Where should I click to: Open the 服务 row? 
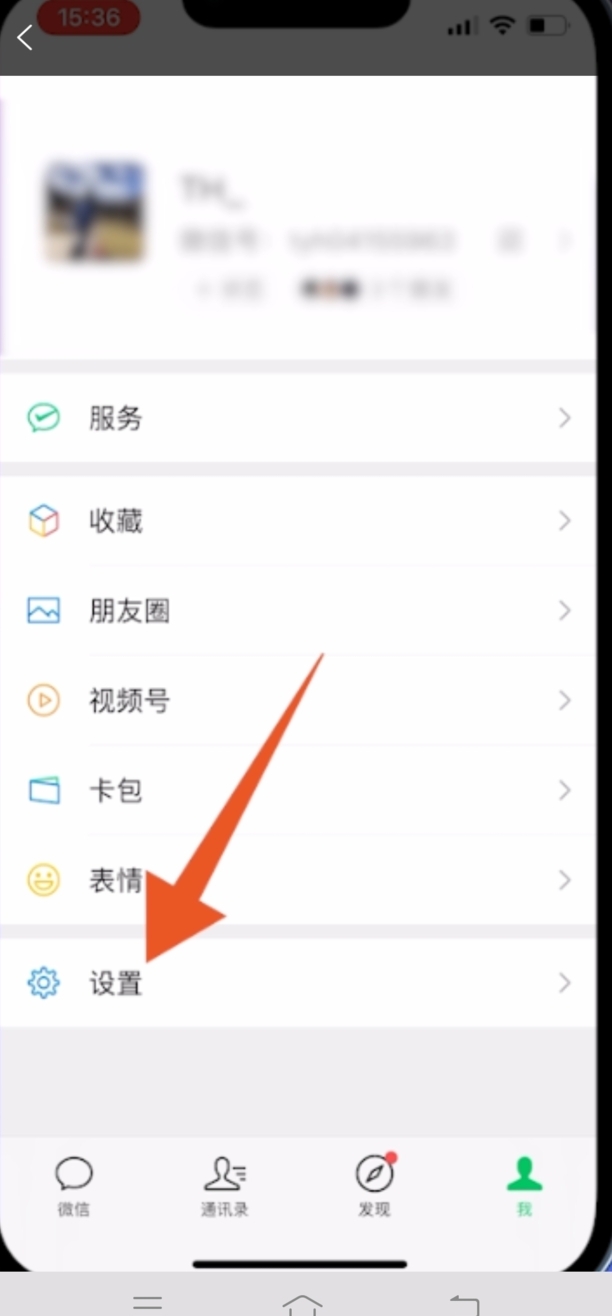click(x=298, y=418)
